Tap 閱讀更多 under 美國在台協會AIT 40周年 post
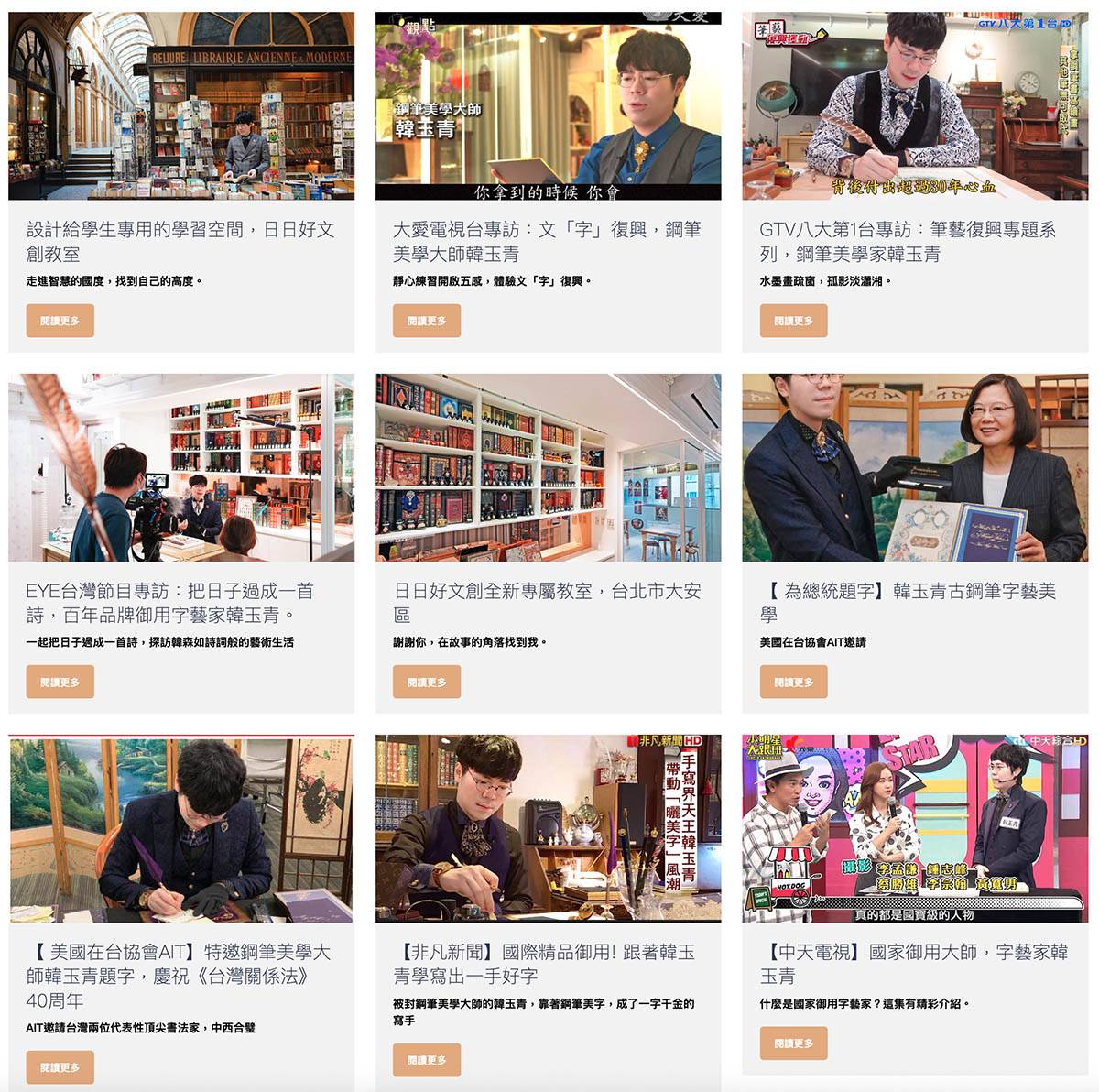Viewport: 1099px width, 1092px height. (60, 1067)
